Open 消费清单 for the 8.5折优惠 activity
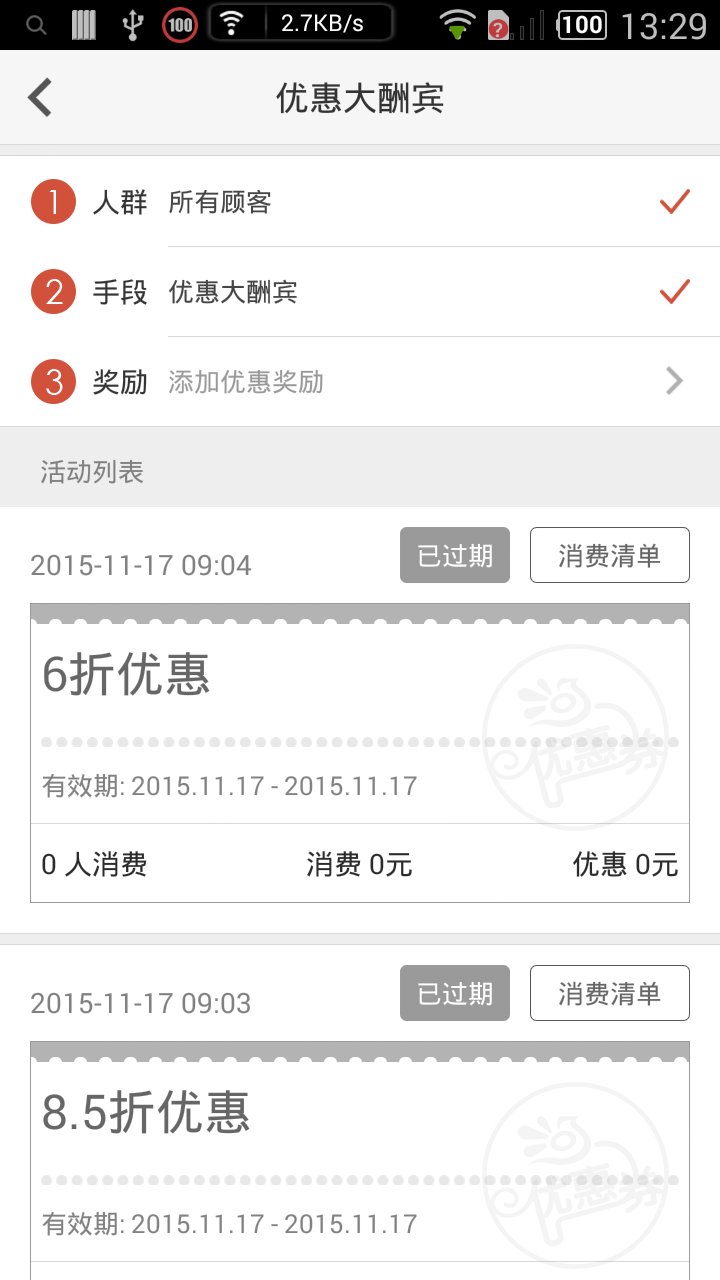Screen dimensions: 720x1280 (x=609, y=993)
